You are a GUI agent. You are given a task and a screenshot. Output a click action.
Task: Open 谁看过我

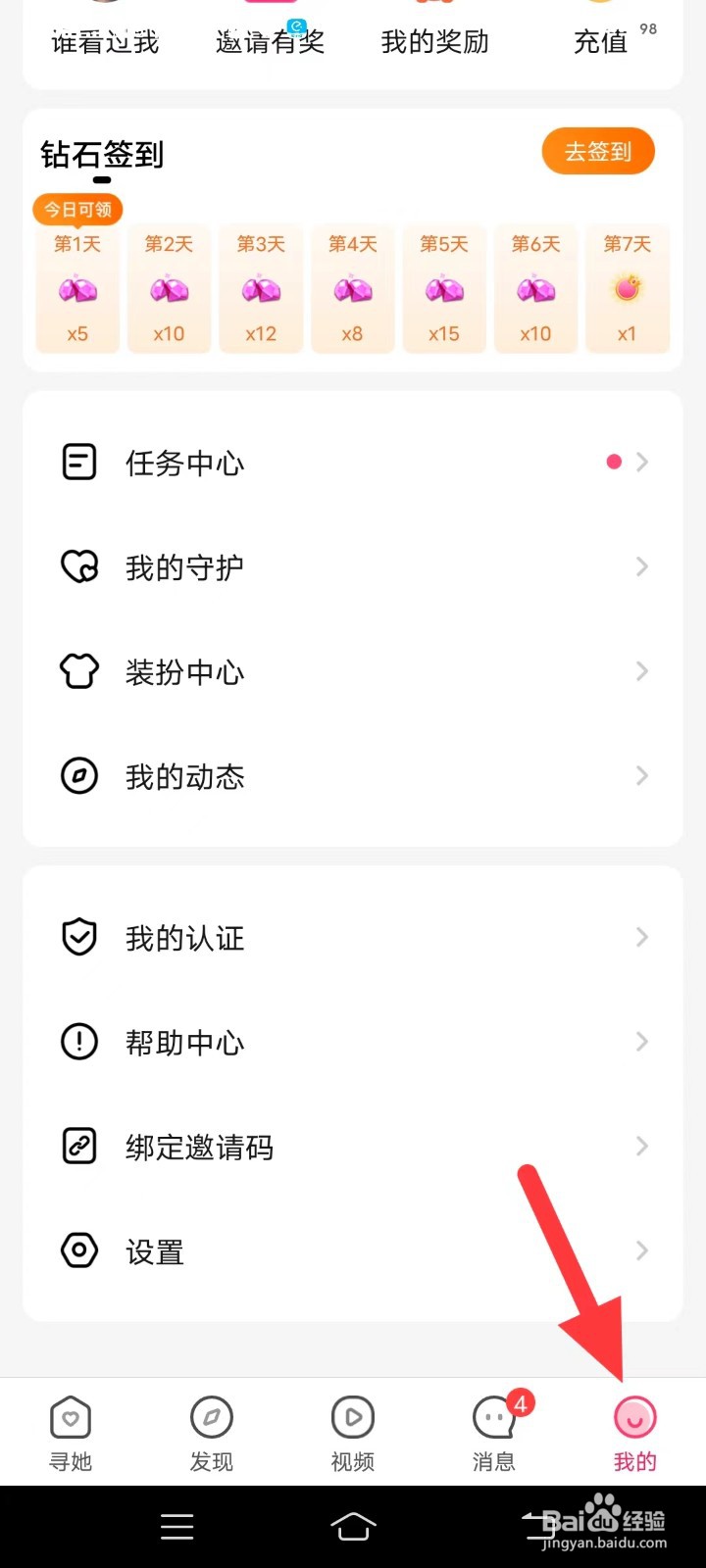point(105,39)
